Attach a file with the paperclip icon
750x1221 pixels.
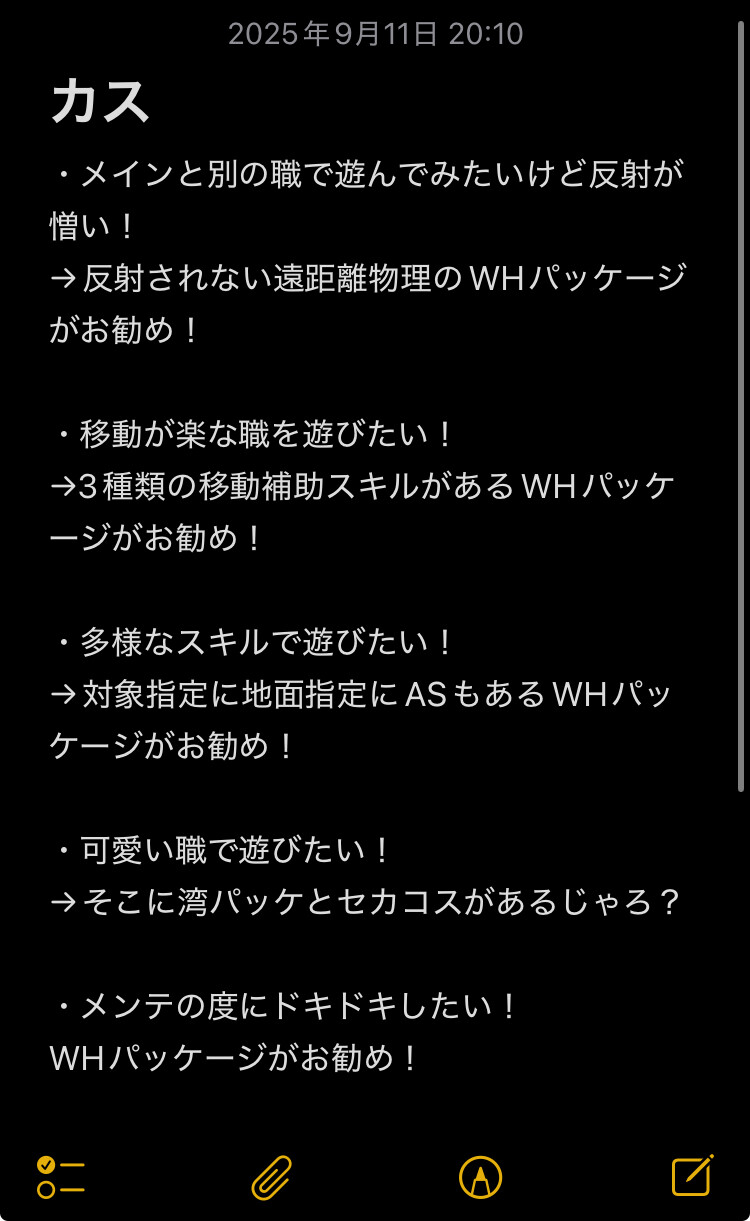pyautogui.click(x=271, y=1177)
